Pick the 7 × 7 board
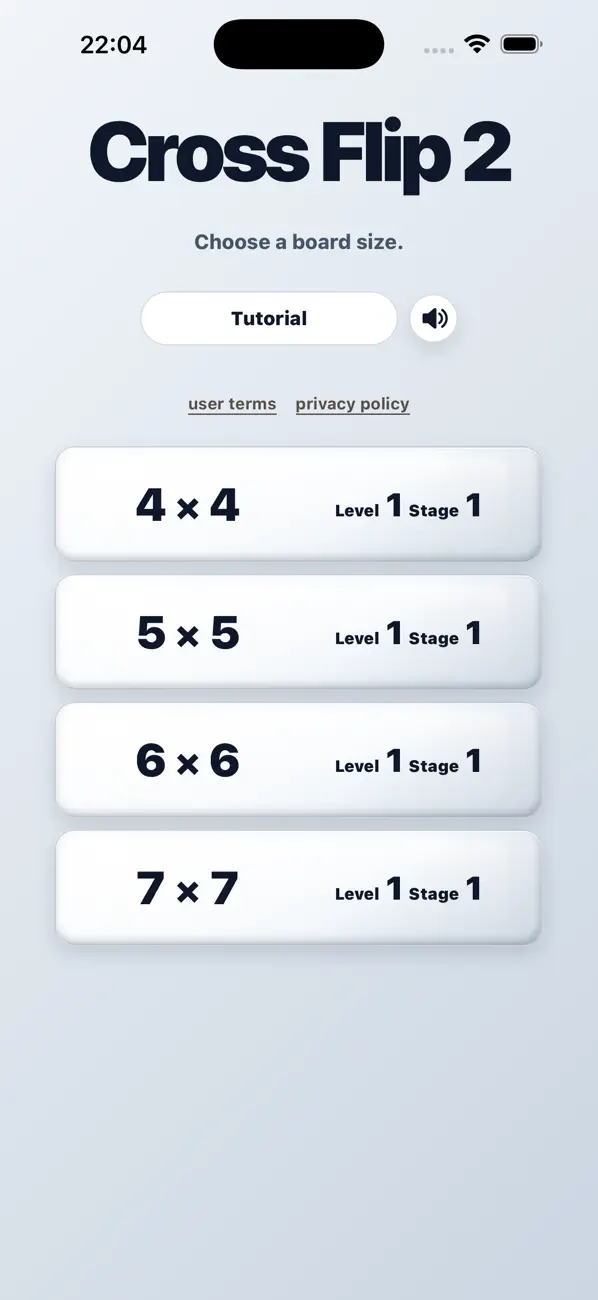Image resolution: width=598 pixels, height=1300 pixels. pyautogui.click(x=298, y=888)
